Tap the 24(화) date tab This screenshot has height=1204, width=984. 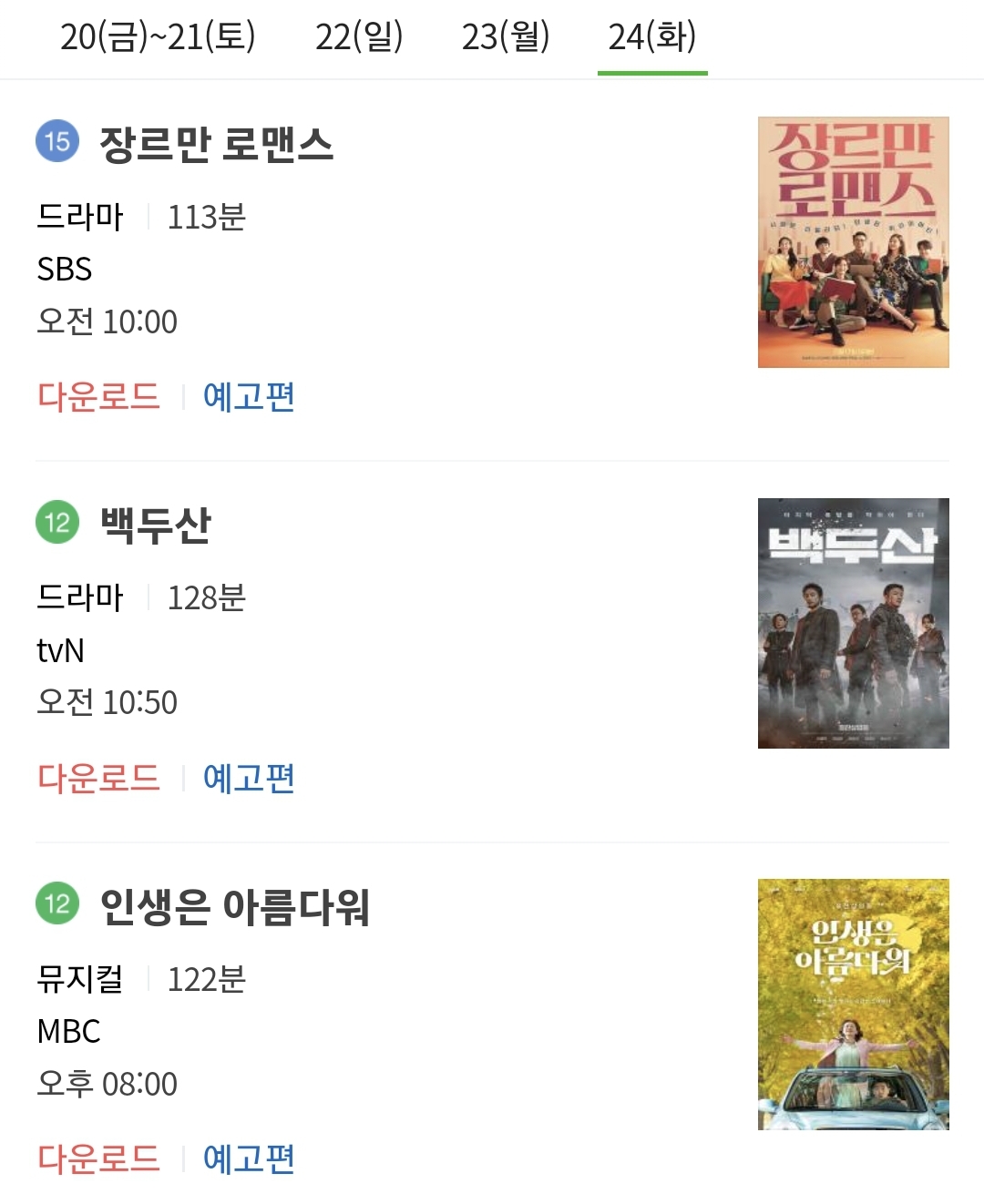pyautogui.click(x=652, y=37)
